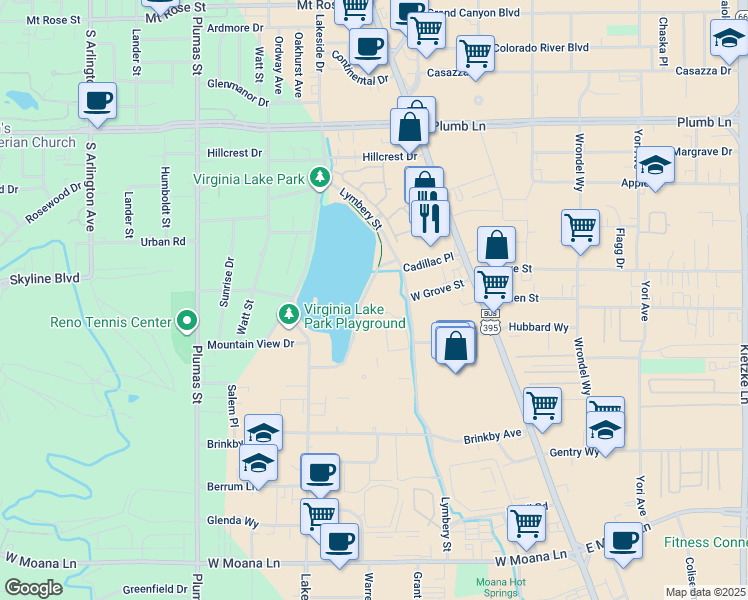Tap the cart marker near Glenda Wy
Image resolution: width=748 pixels, height=600 pixels.
point(319,516)
